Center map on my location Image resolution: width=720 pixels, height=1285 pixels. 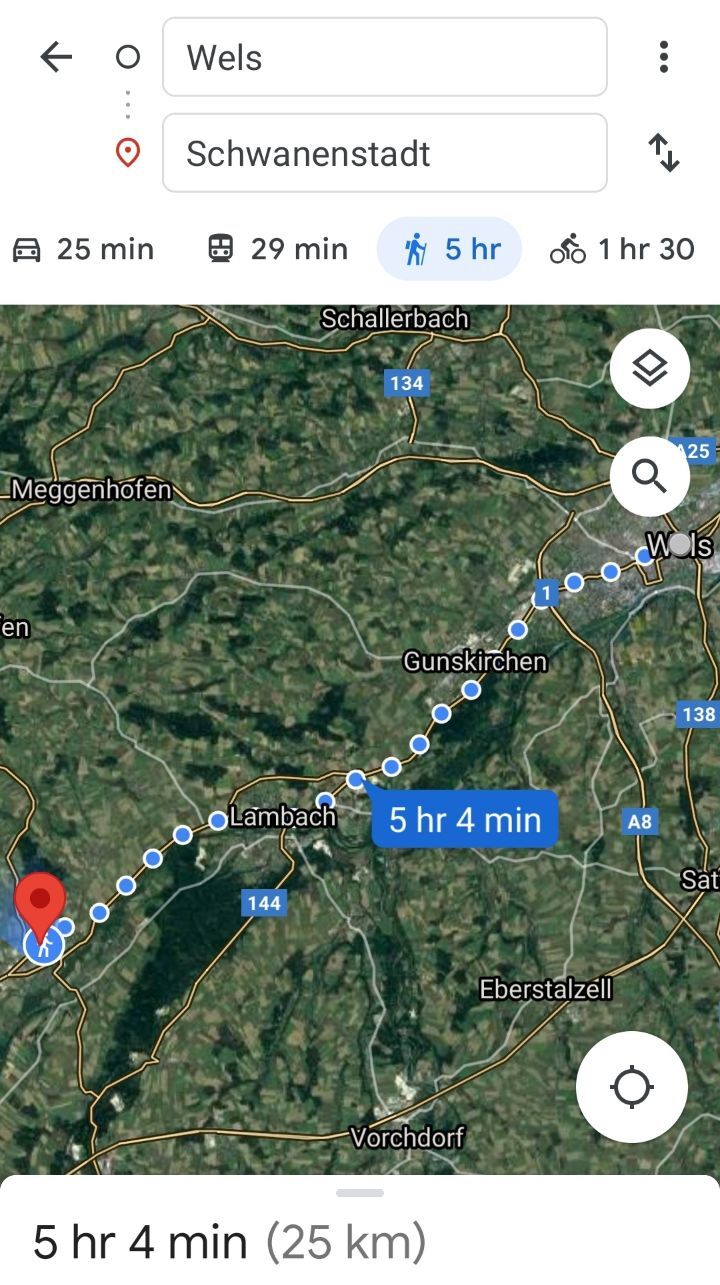(x=632, y=1087)
